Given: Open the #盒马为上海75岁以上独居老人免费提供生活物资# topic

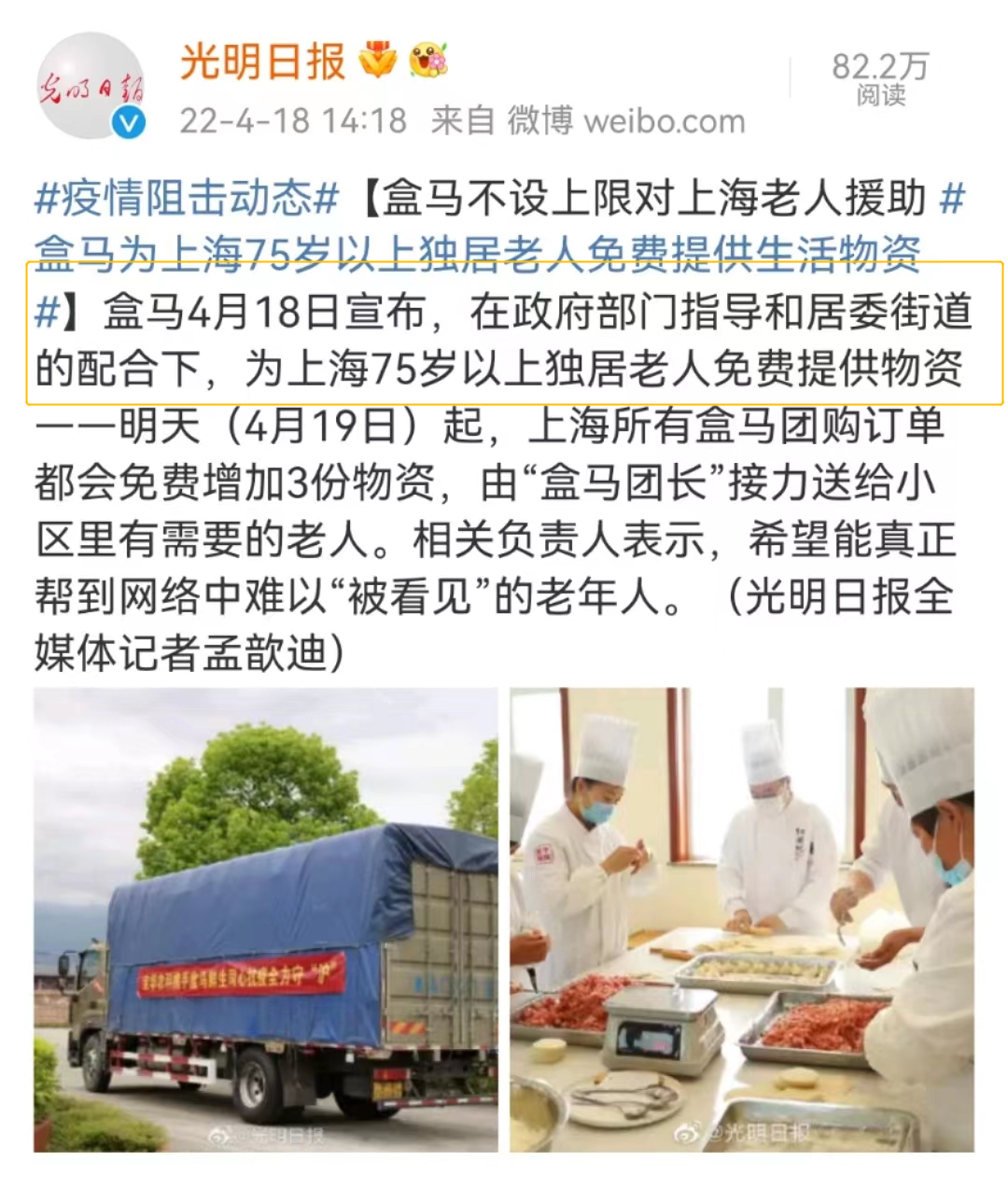Looking at the screenshot, I should [476, 254].
